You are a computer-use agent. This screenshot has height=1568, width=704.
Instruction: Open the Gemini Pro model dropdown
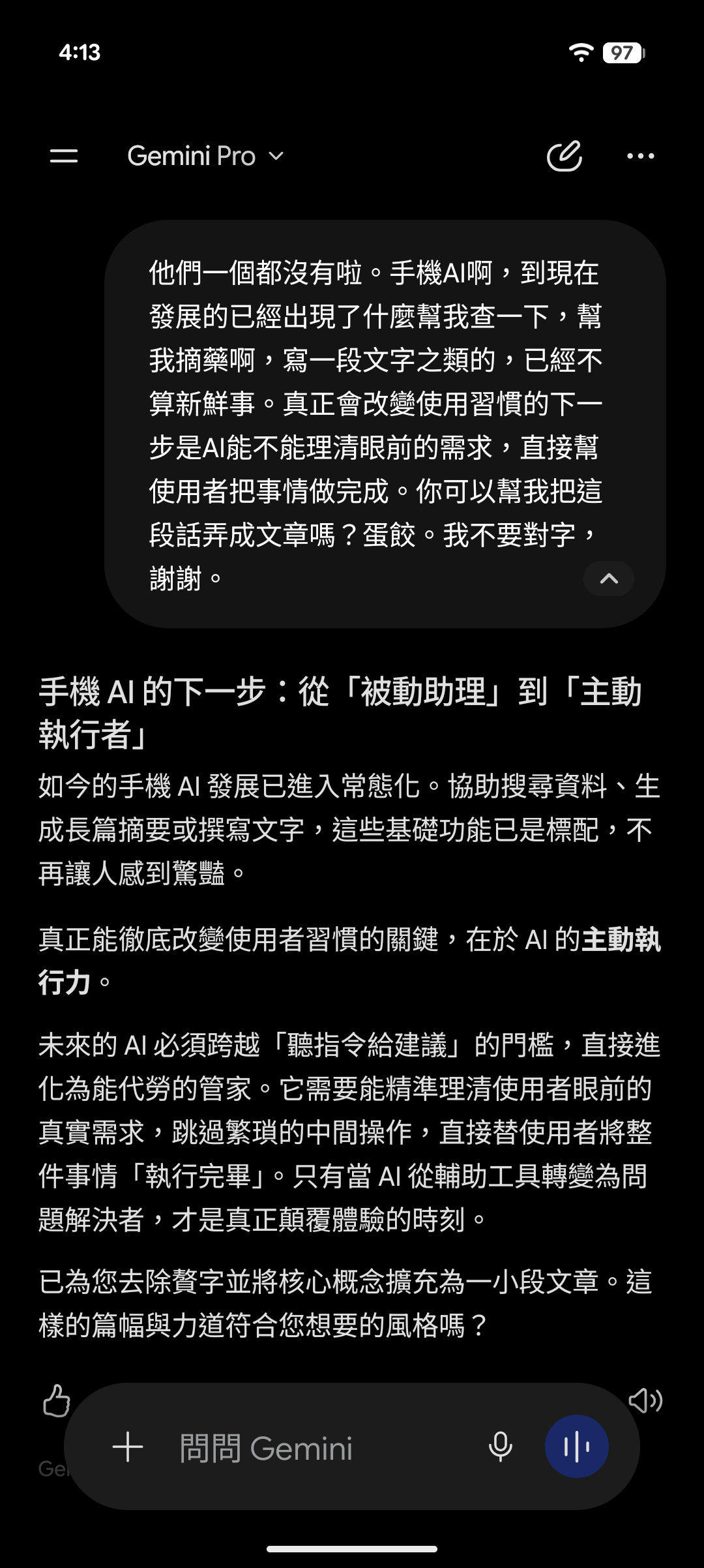pos(206,156)
